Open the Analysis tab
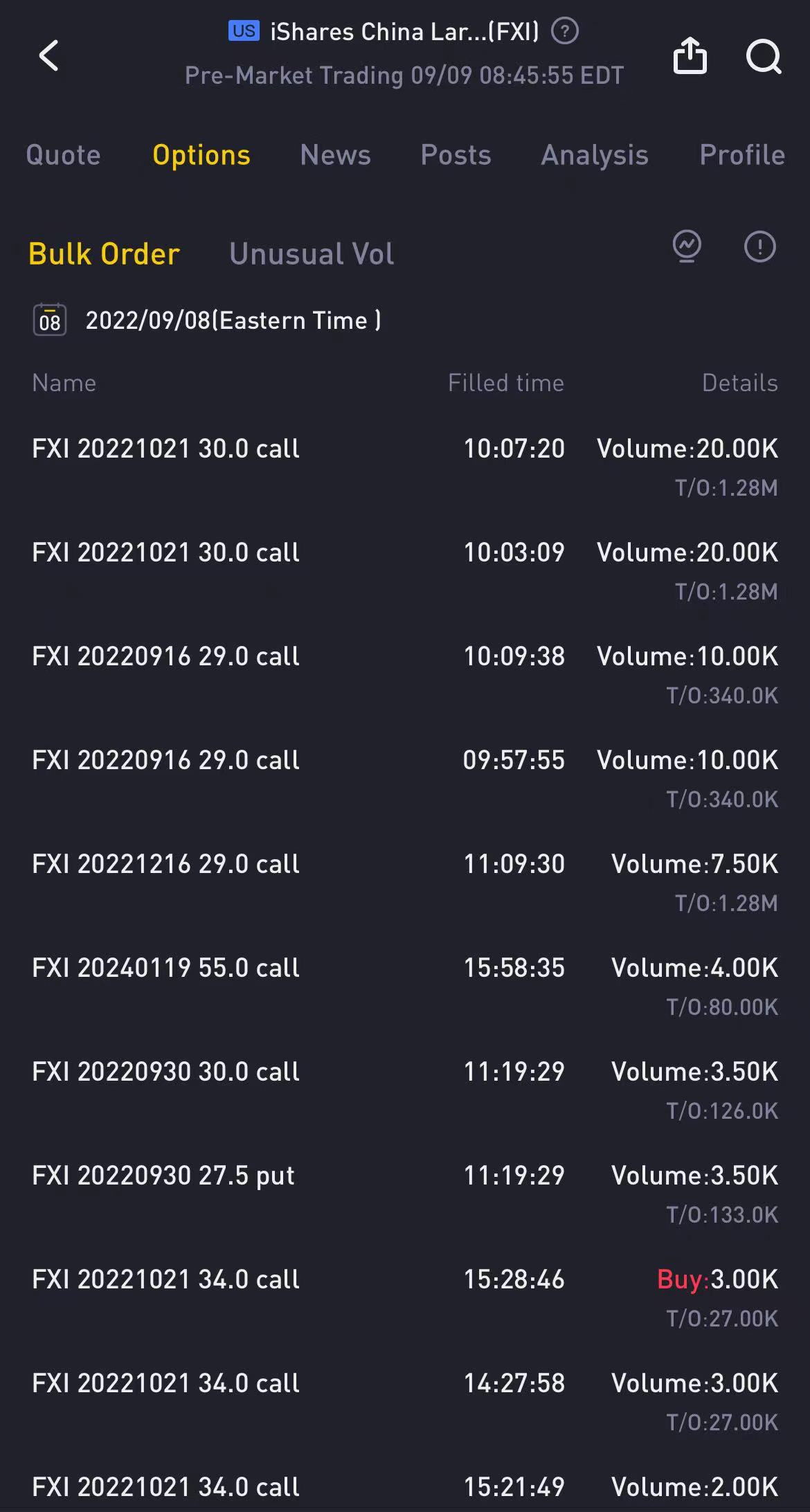The image size is (810, 1512). (595, 155)
